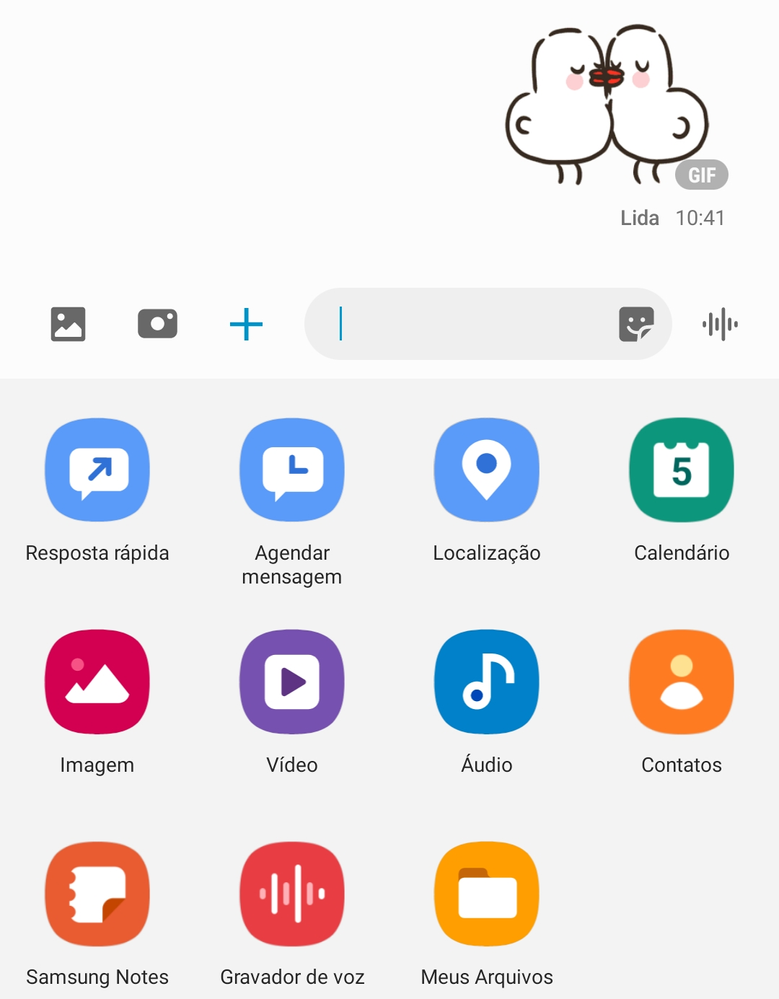Share from Contatos

point(681,683)
